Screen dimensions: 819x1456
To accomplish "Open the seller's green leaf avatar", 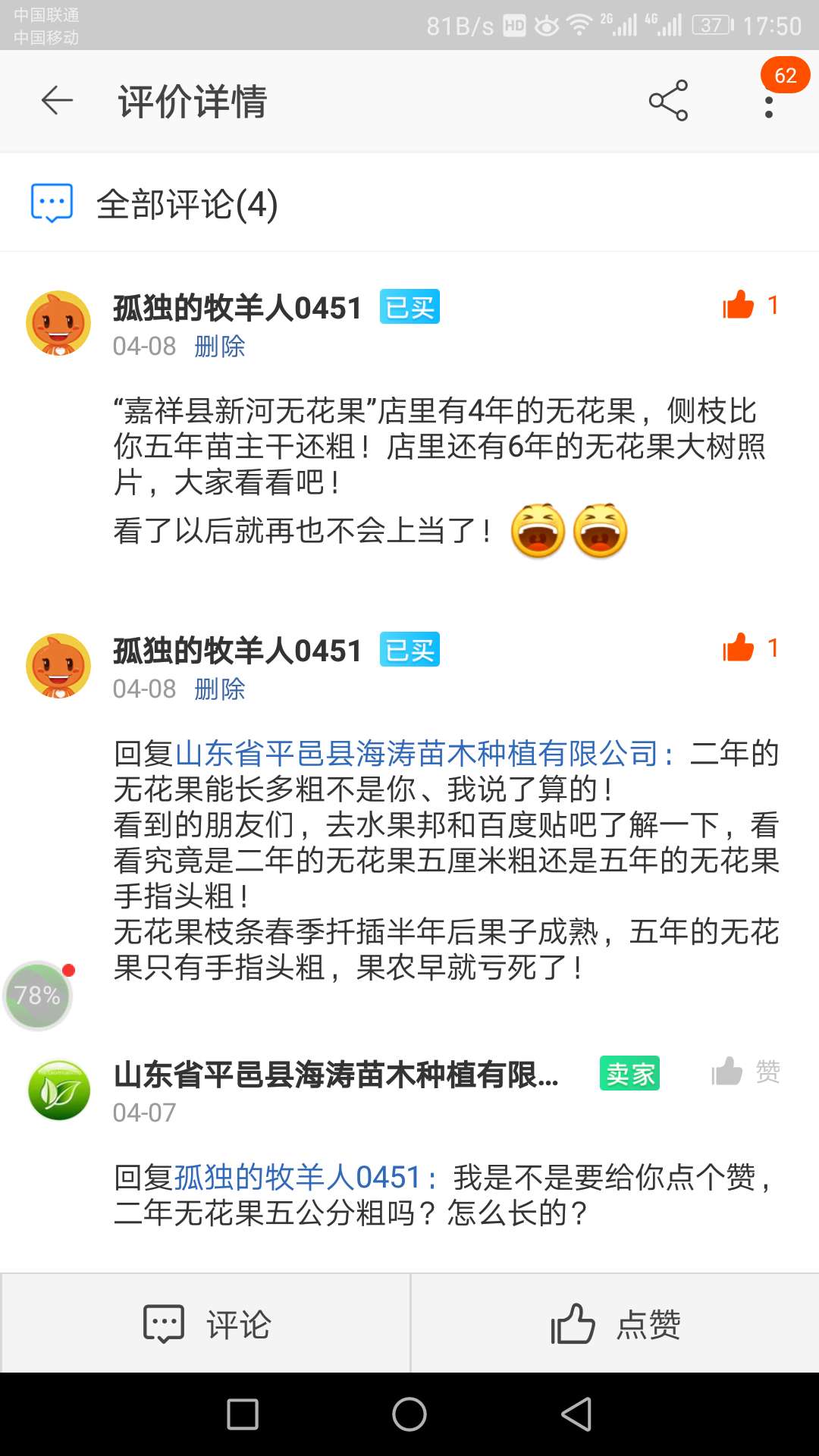I will point(58,1090).
